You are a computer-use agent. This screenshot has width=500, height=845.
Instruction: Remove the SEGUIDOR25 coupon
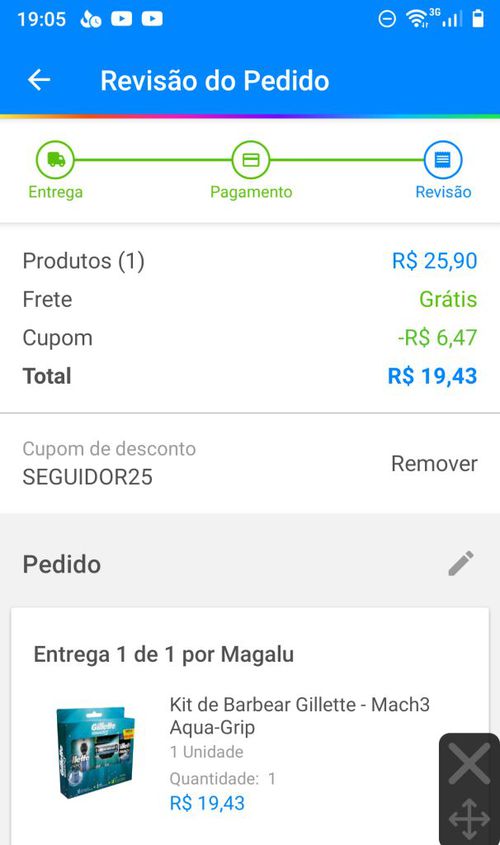[x=434, y=463]
